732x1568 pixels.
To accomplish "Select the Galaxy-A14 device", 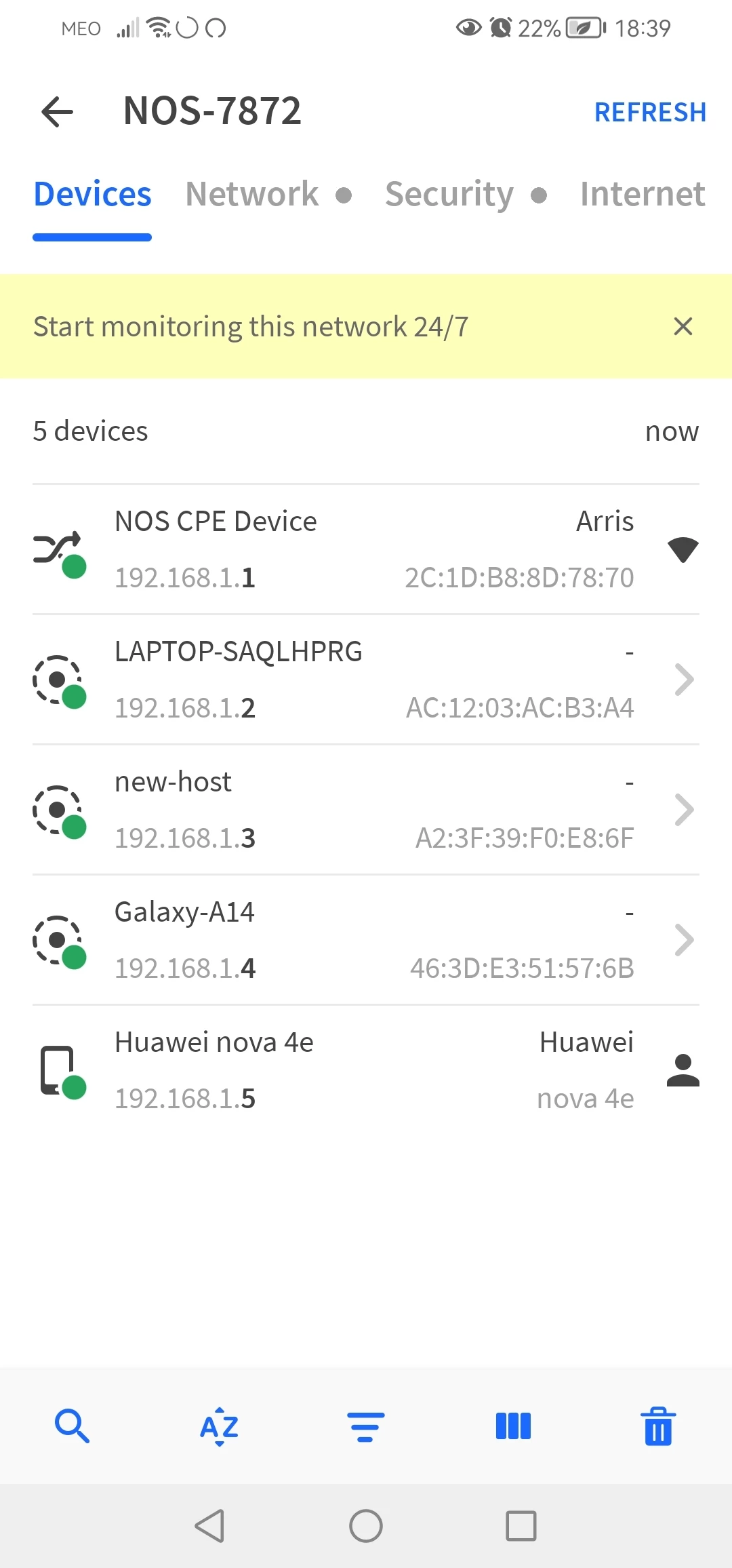I will pyautogui.click(x=366, y=940).
